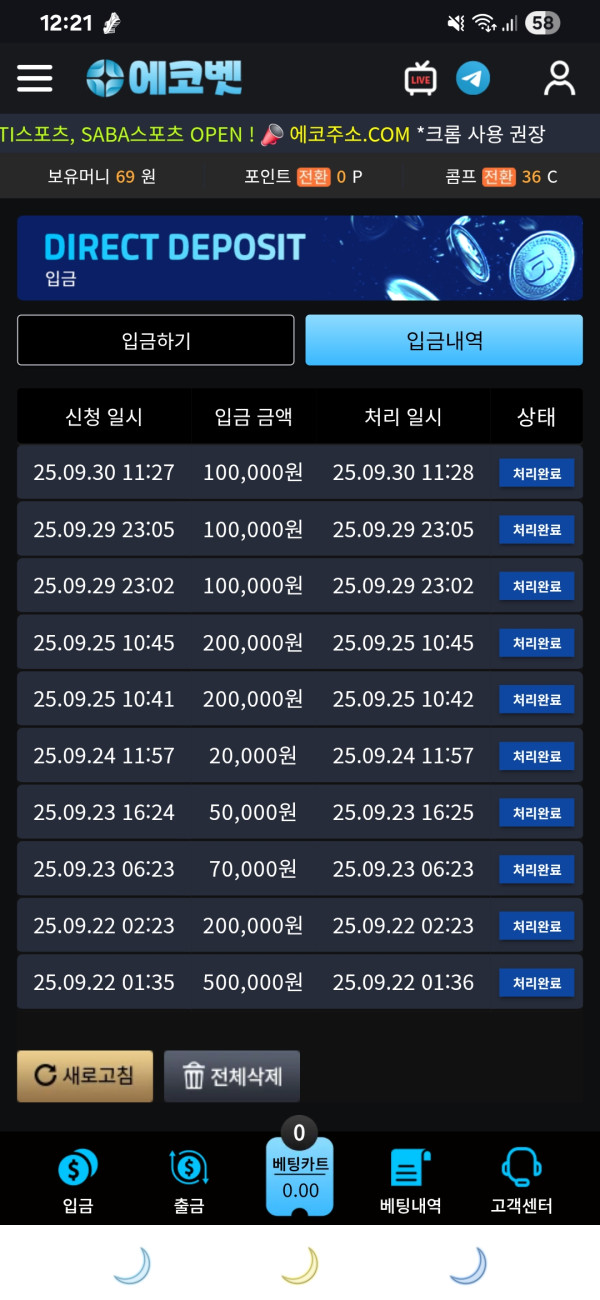600x1300 pixels.
Task: Tap the 에코벳 logo to go home
Action: 164,78
